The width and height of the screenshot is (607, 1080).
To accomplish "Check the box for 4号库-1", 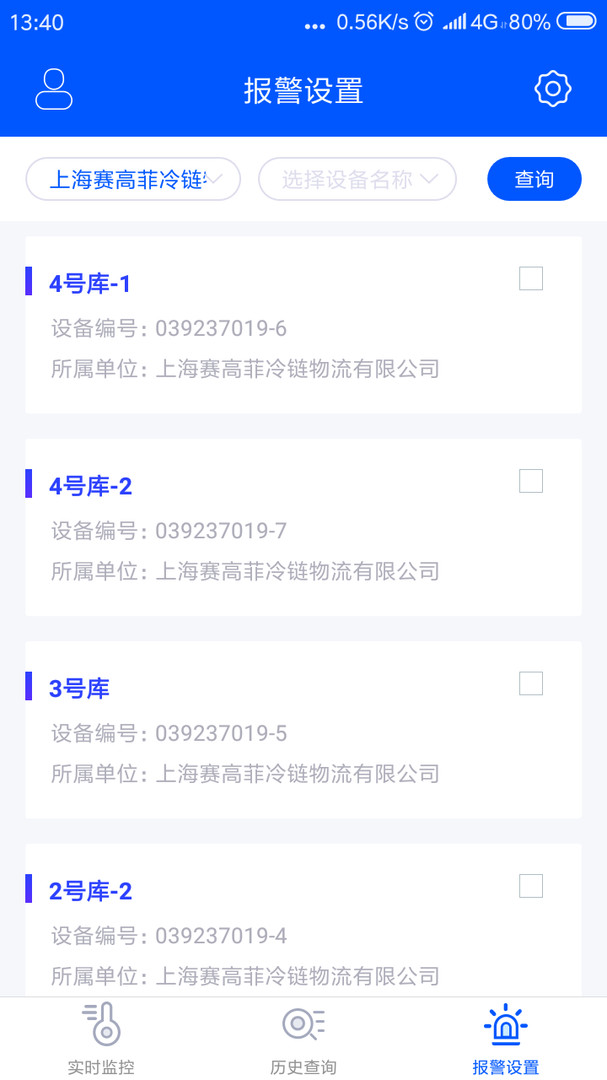I will [531, 279].
